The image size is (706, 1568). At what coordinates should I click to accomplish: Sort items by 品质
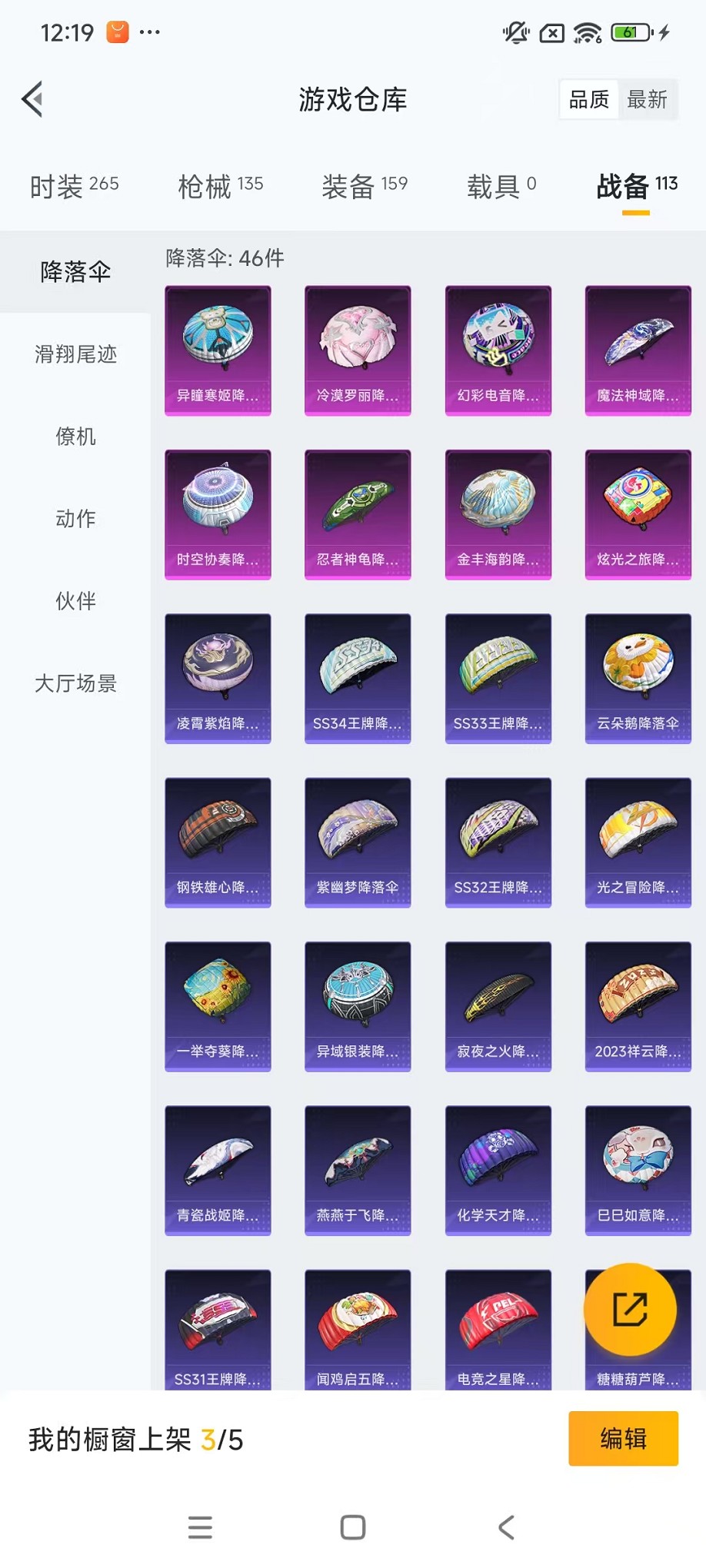tap(589, 99)
